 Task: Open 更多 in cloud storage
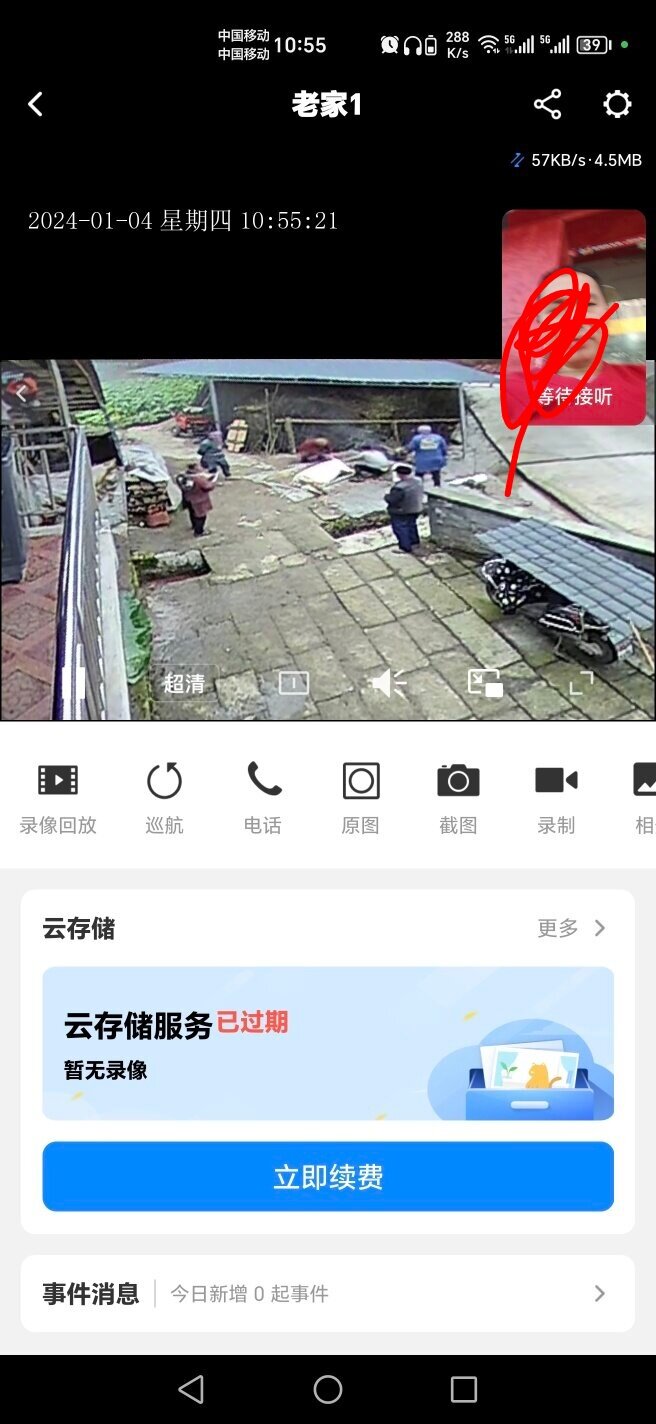point(572,928)
